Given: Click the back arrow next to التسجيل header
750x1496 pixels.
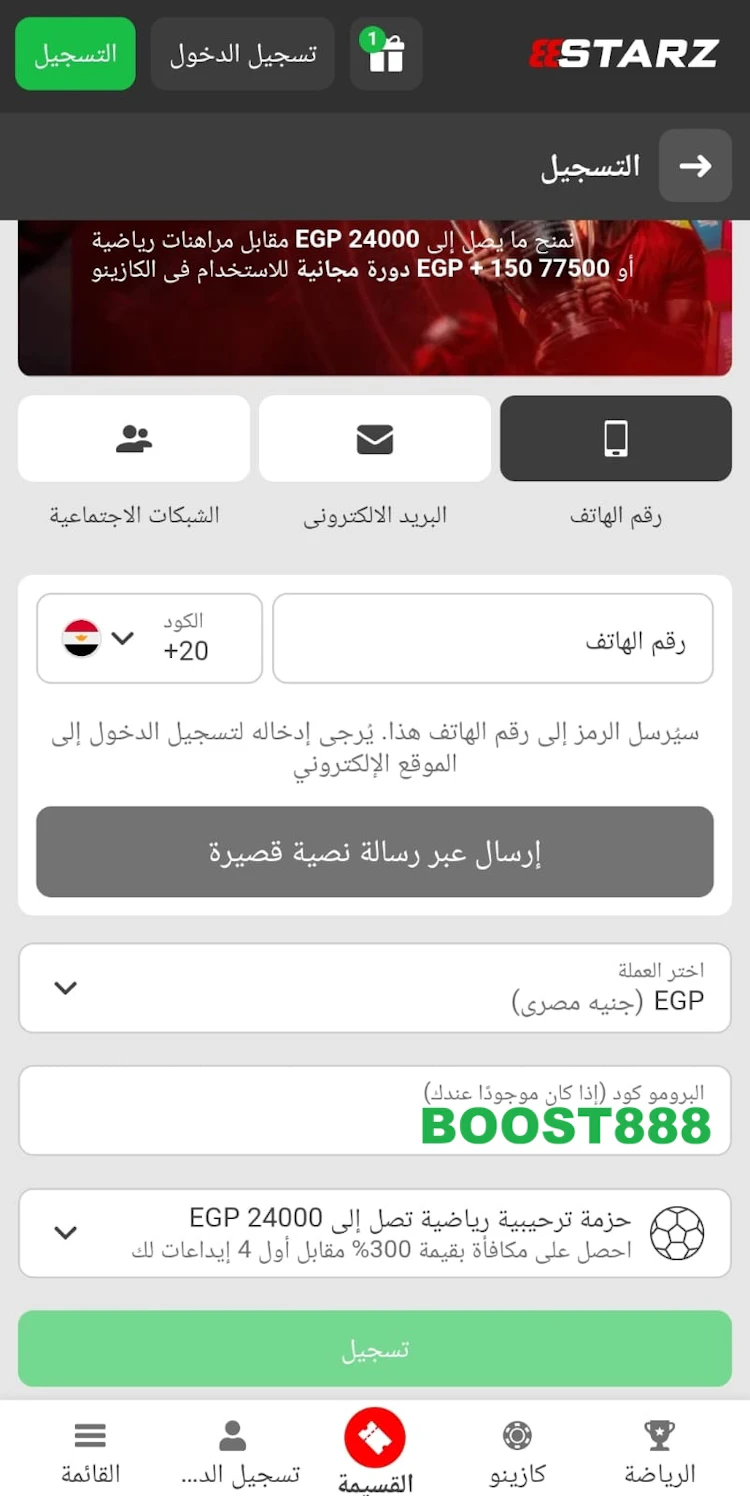Looking at the screenshot, I should click(695, 166).
